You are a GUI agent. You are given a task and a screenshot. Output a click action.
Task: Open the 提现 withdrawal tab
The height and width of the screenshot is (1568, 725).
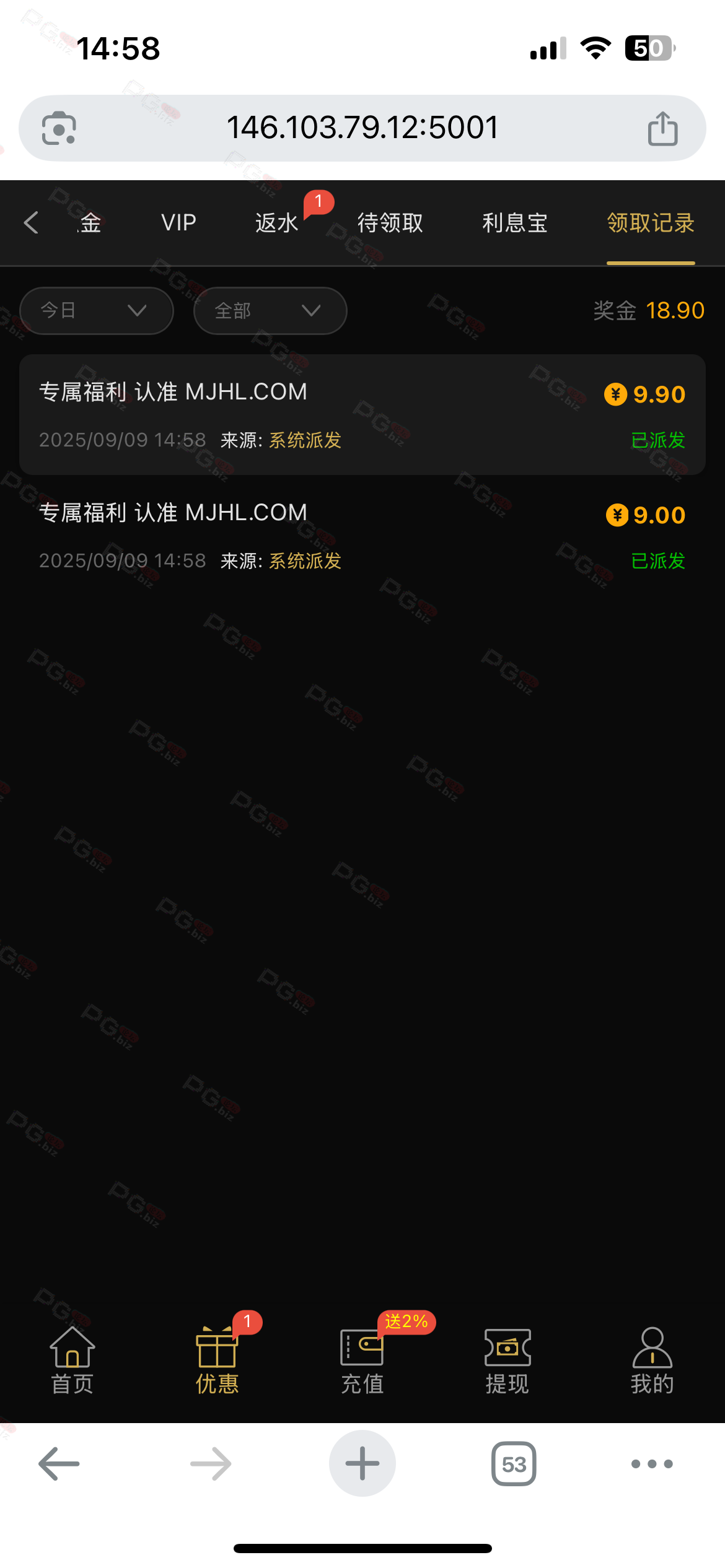point(507,1361)
